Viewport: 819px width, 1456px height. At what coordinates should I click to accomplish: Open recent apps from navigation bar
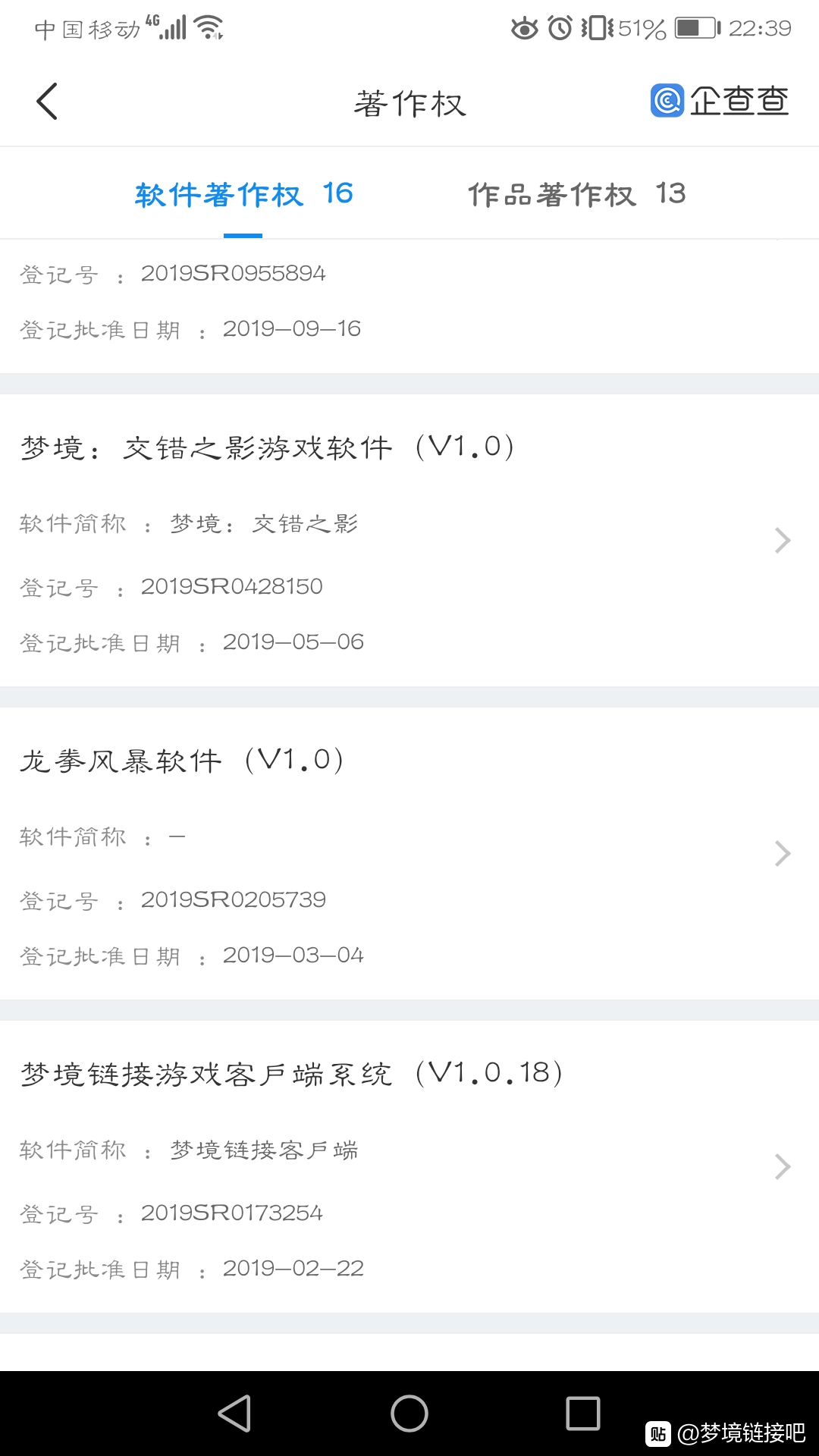(x=583, y=1414)
